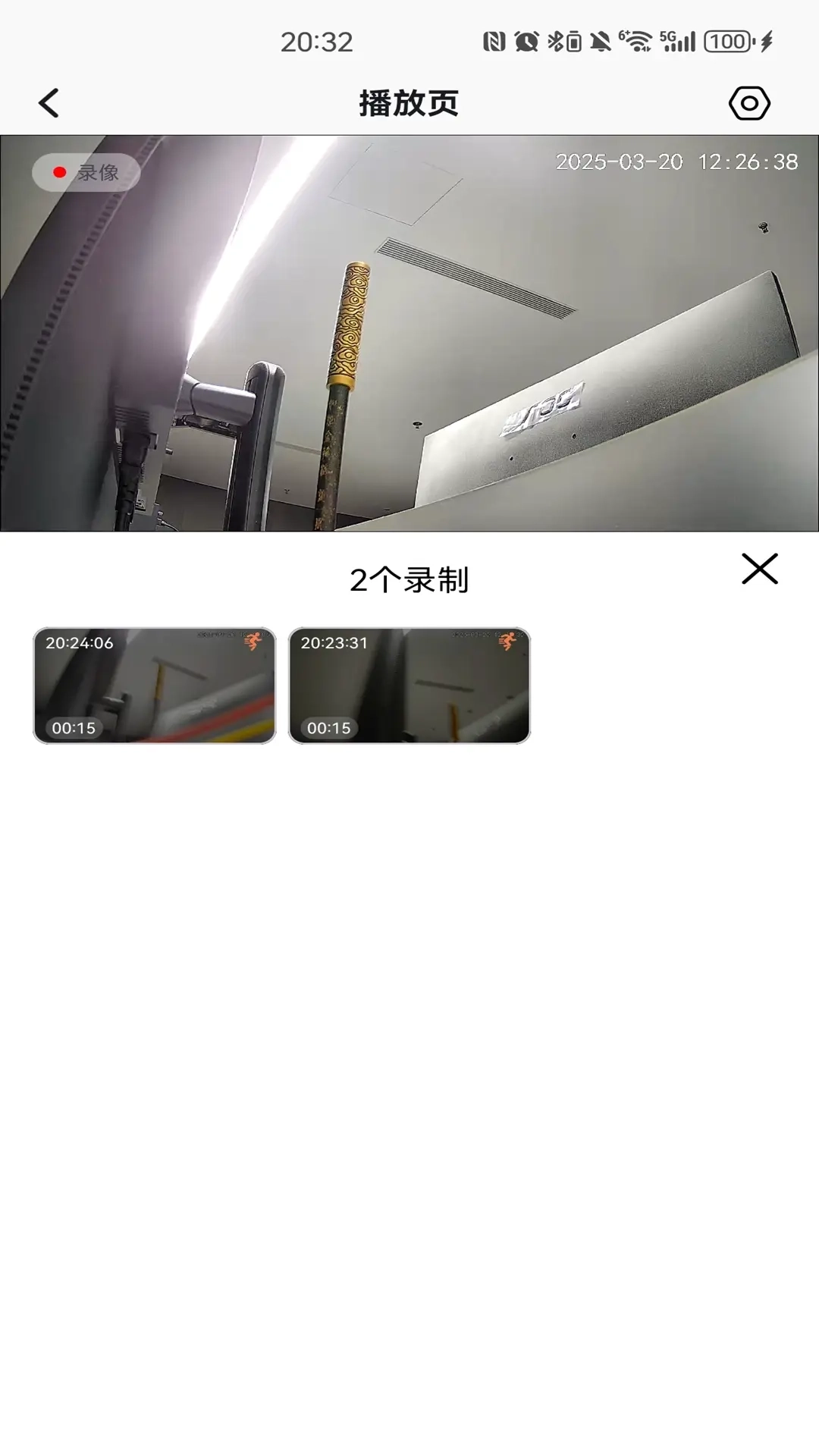Viewport: 819px width, 1456px height.
Task: Click the red 录像 recording badge
Action: tap(84, 172)
